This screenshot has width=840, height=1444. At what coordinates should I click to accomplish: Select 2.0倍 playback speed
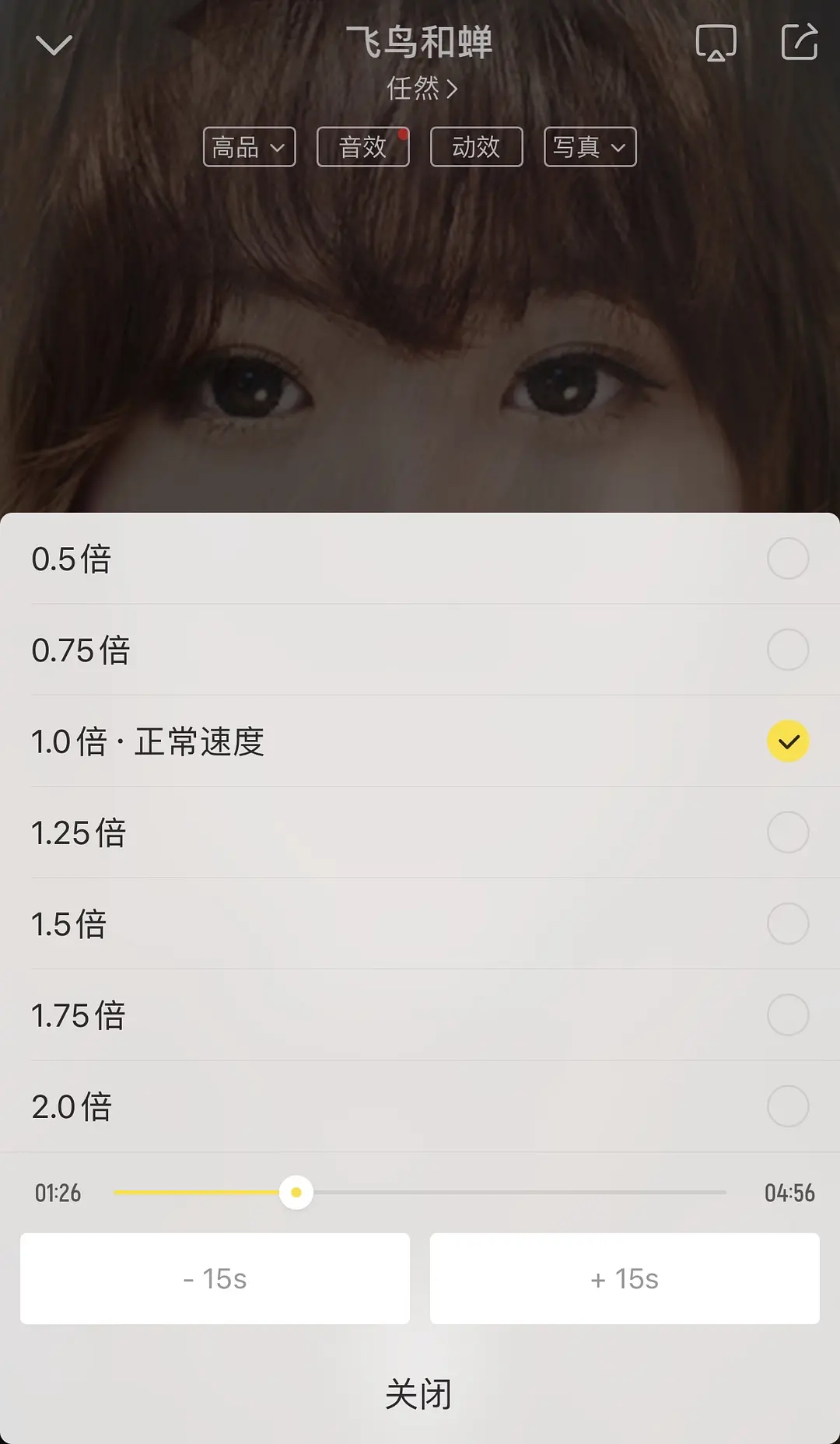coord(420,1106)
